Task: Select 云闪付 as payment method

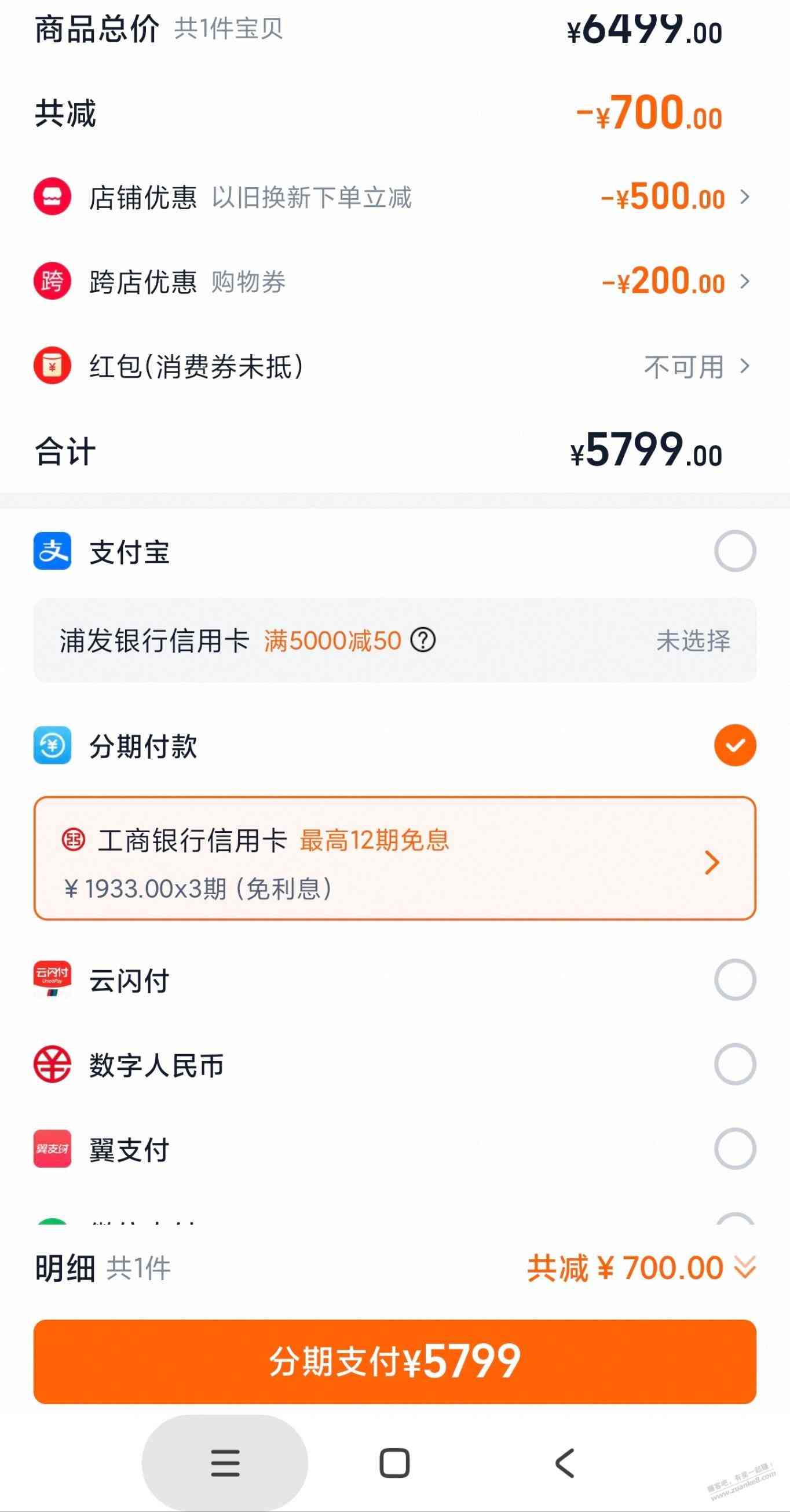Action: click(x=734, y=979)
